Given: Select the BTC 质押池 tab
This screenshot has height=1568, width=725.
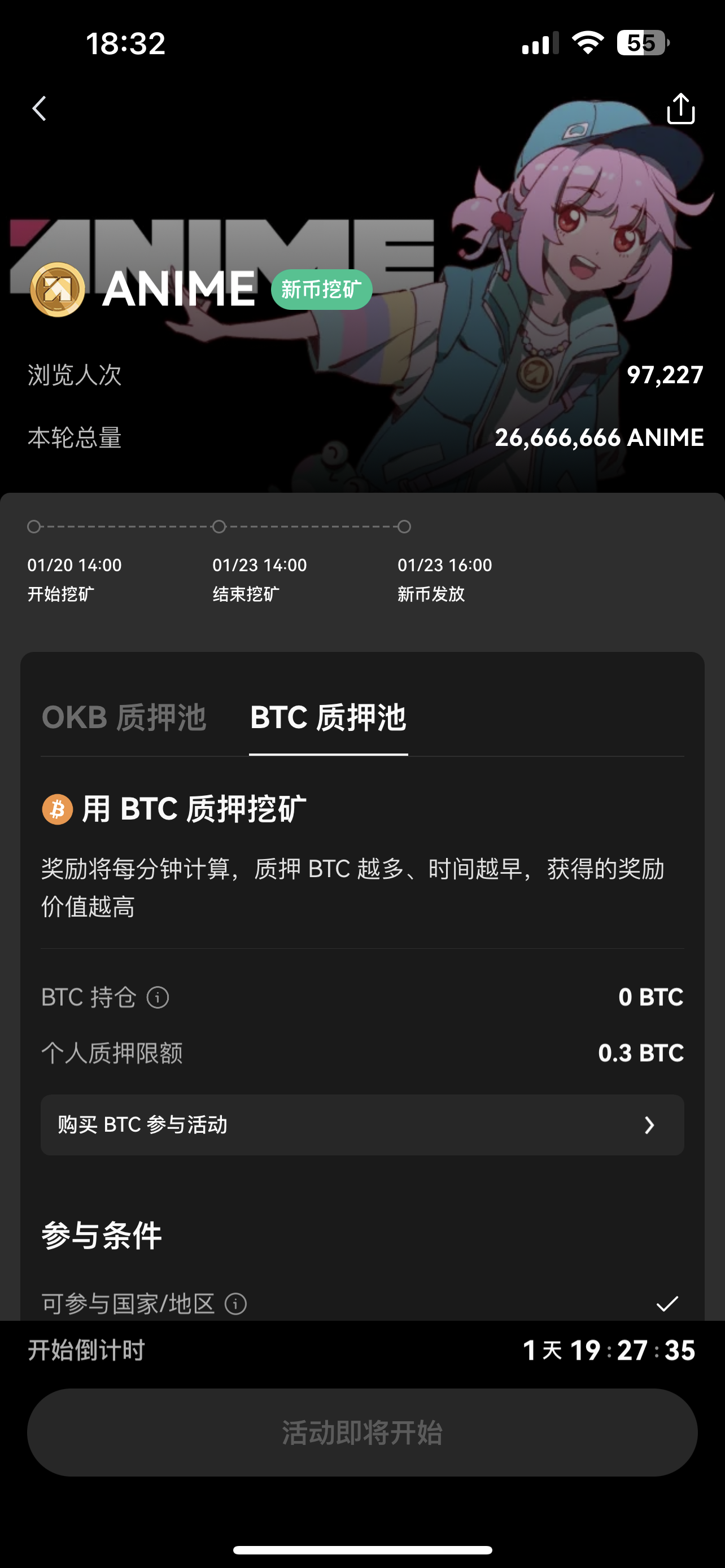Looking at the screenshot, I should click(328, 720).
